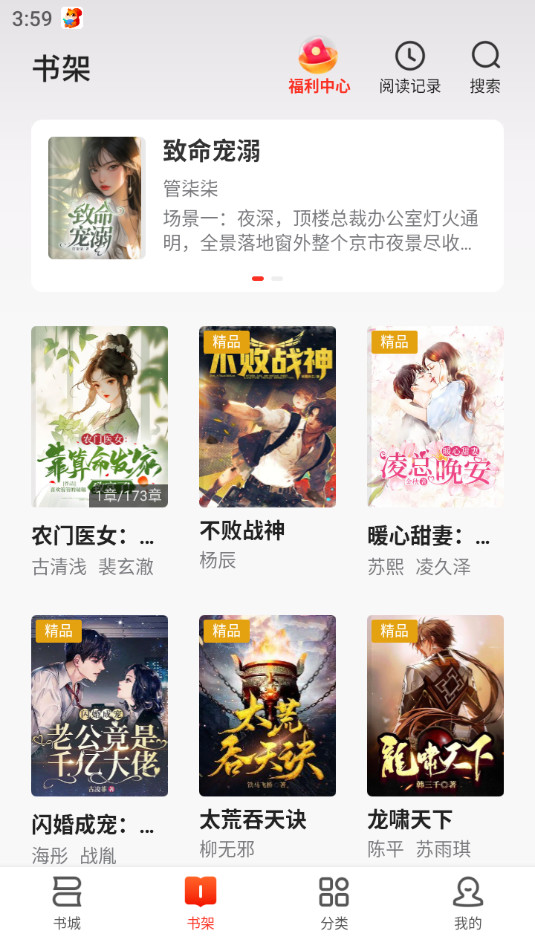The image size is (535, 951).
Task: Switch to the 我的 profile tab
Action: [468, 904]
